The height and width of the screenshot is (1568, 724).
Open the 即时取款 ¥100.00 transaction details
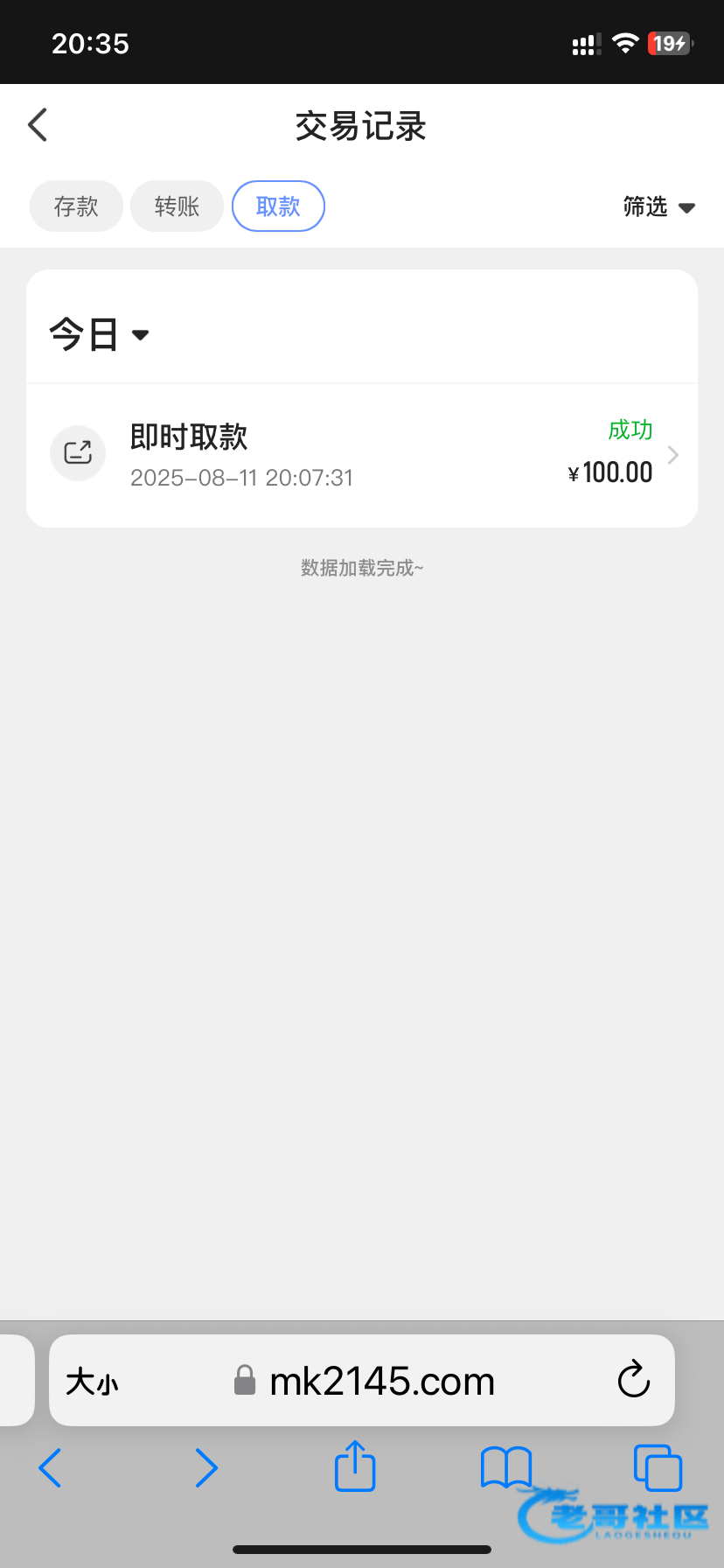coord(362,455)
